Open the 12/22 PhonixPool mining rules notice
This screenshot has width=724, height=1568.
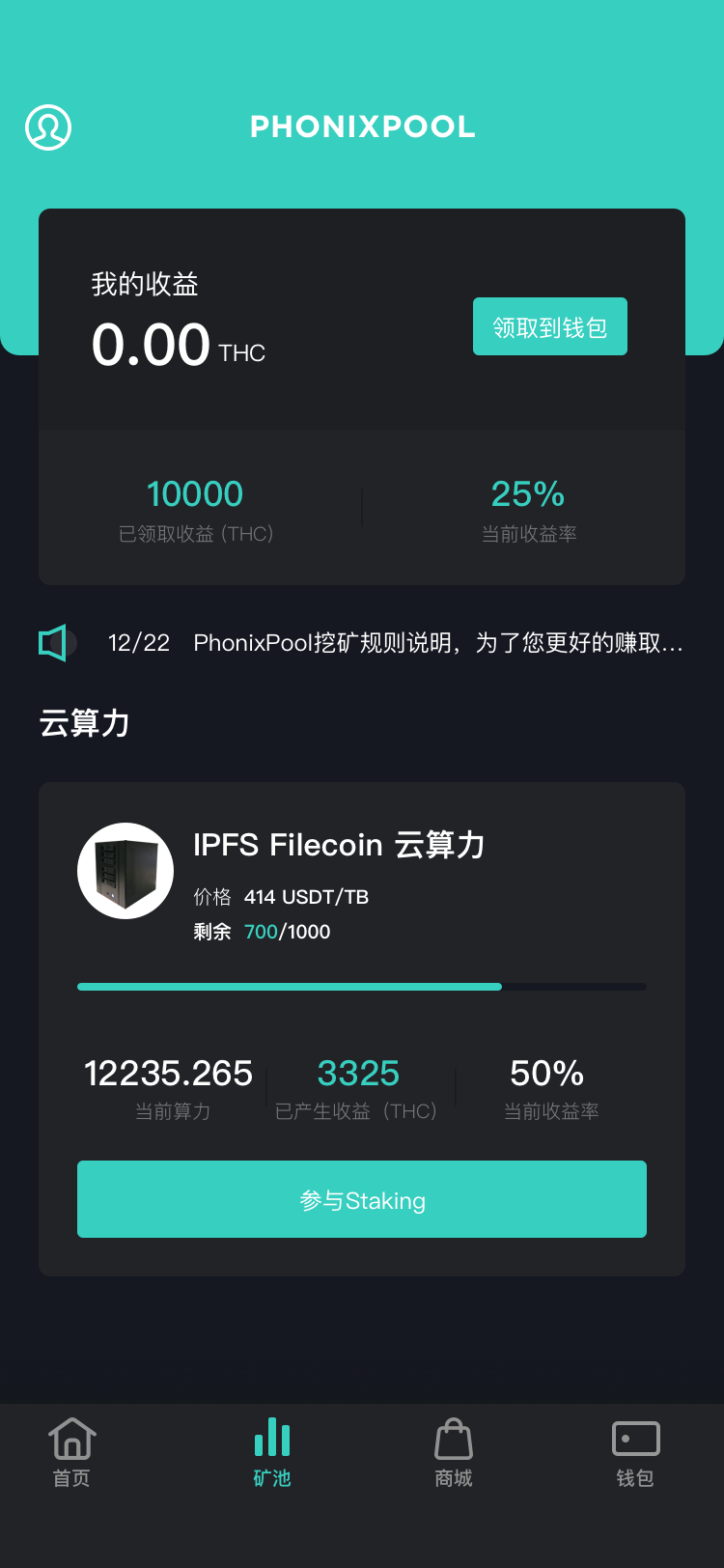coord(395,643)
